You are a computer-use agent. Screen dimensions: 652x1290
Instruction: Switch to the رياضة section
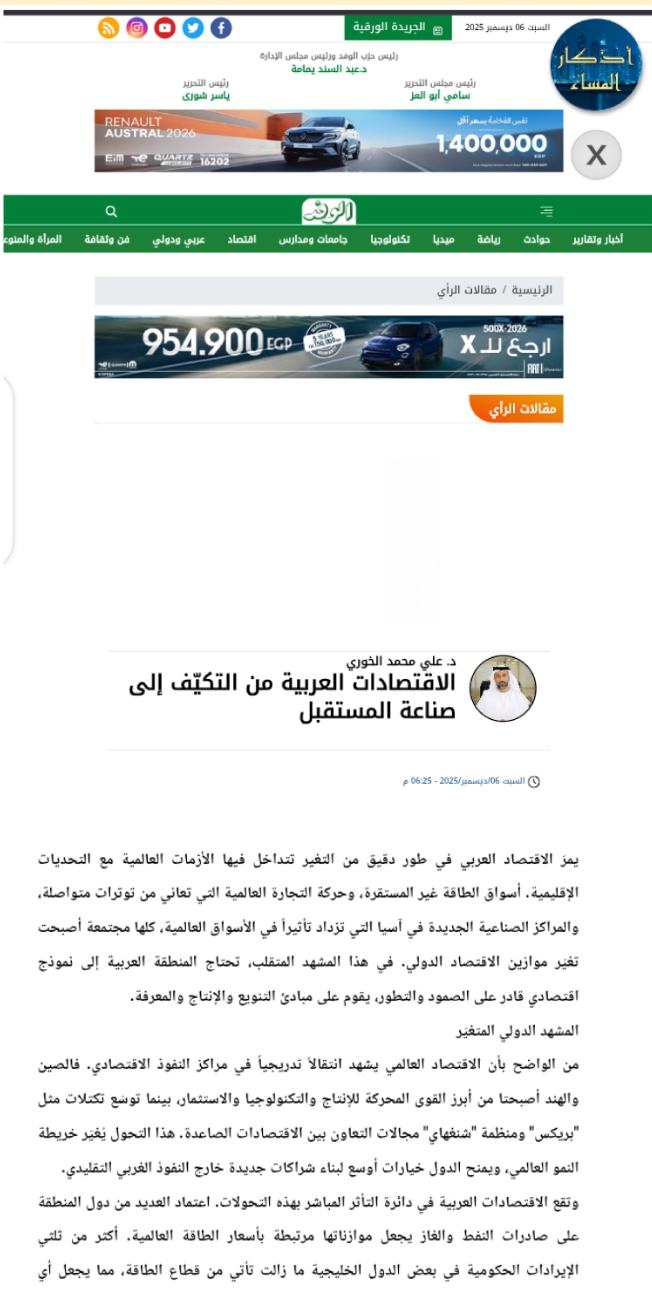tap(489, 240)
